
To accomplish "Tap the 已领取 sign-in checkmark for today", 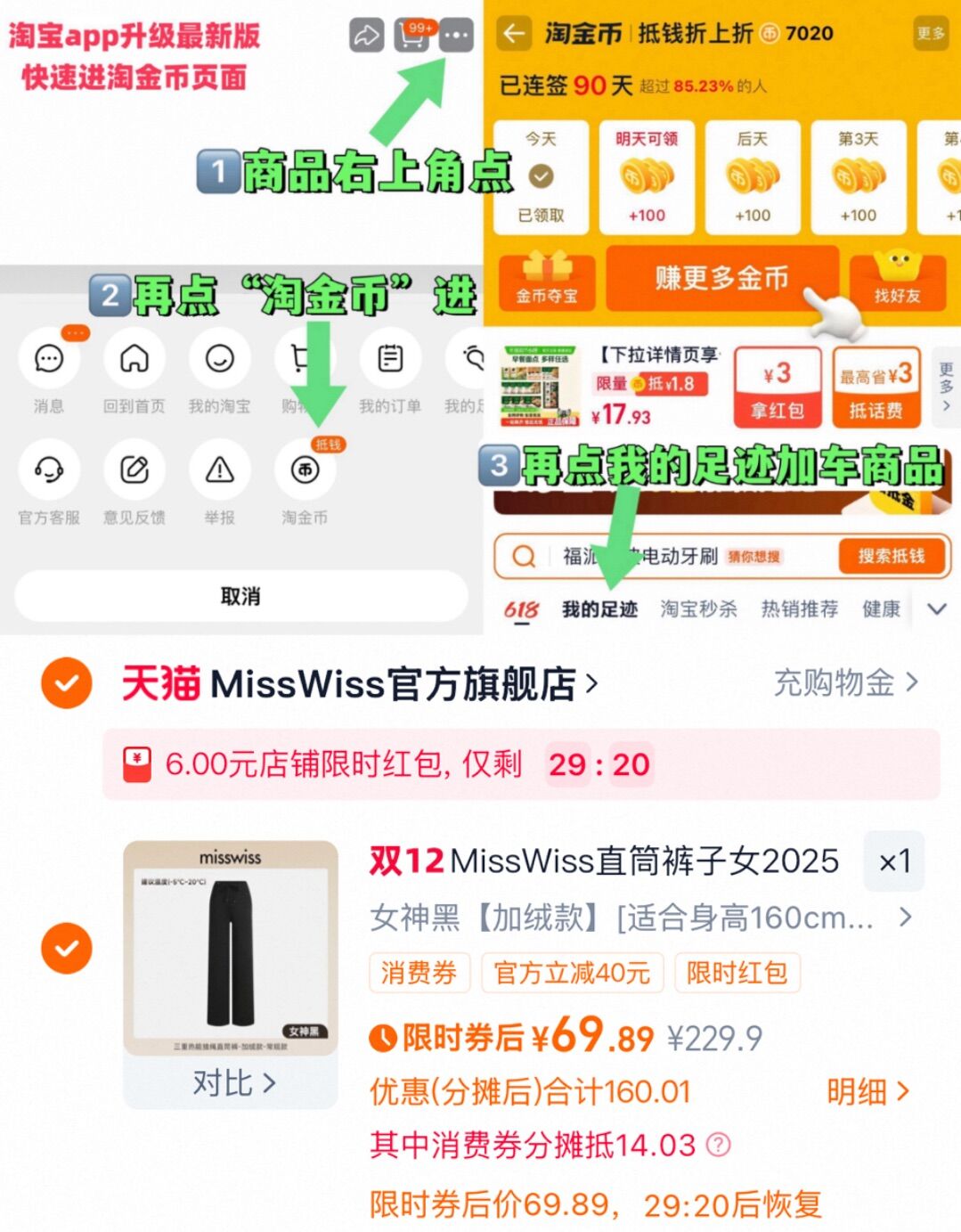I will tap(541, 175).
